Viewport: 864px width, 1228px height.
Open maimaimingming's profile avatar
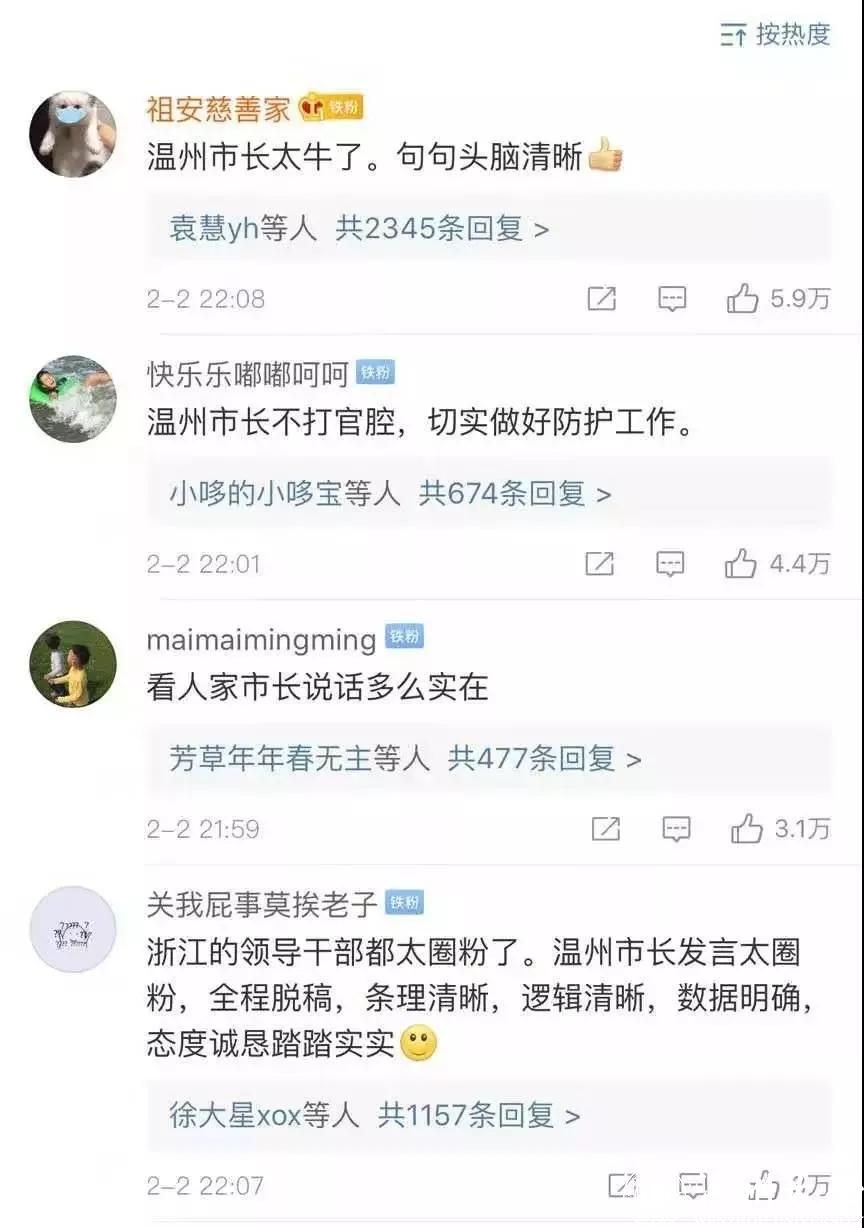point(72,664)
